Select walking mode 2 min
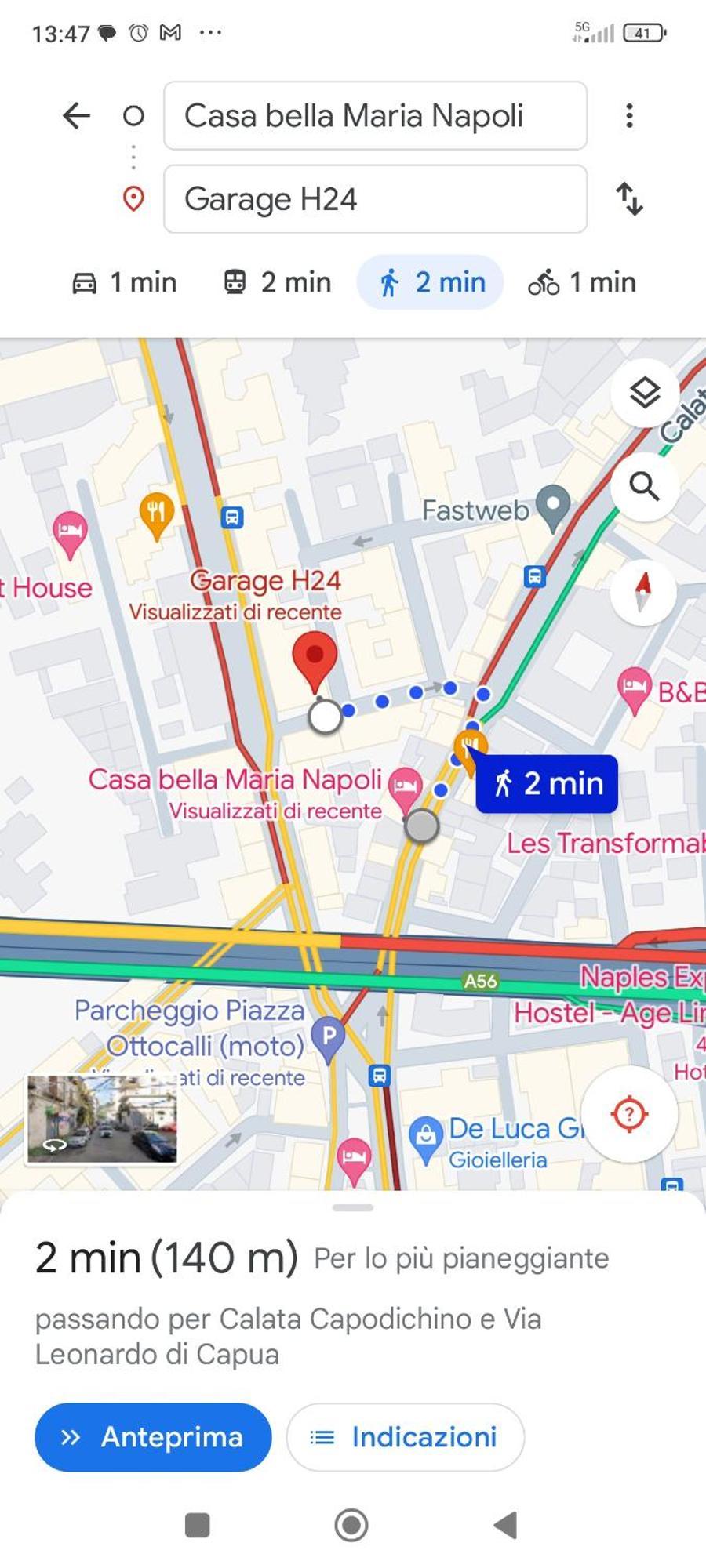Image resolution: width=706 pixels, height=1568 pixels. pyautogui.click(x=431, y=282)
